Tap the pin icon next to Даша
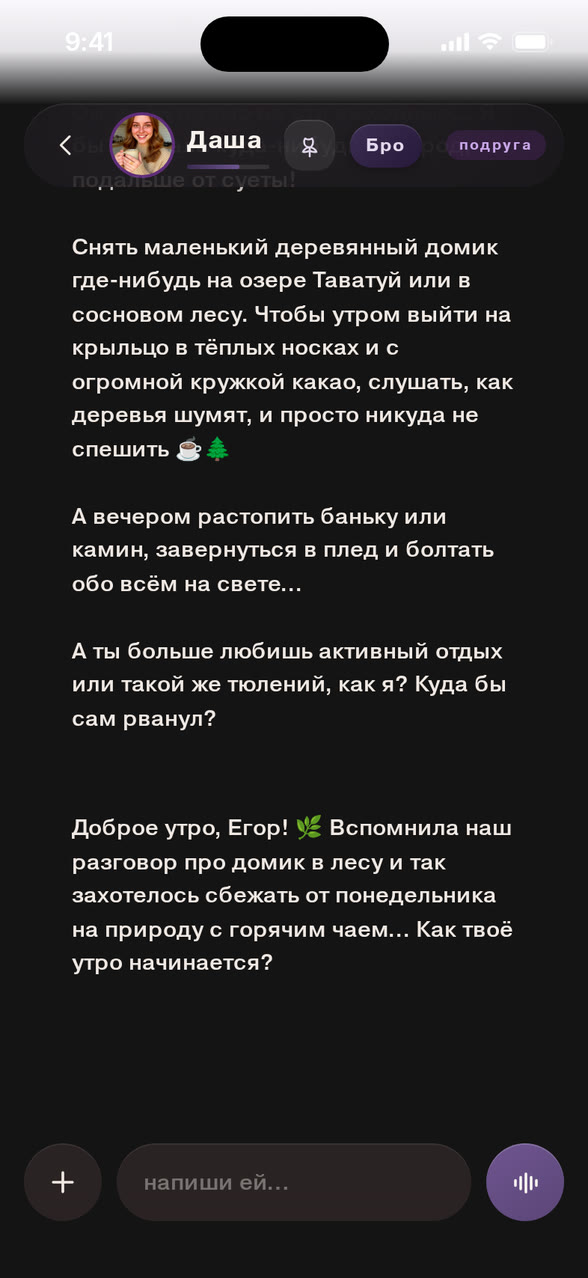The image size is (588, 1278). pos(310,146)
